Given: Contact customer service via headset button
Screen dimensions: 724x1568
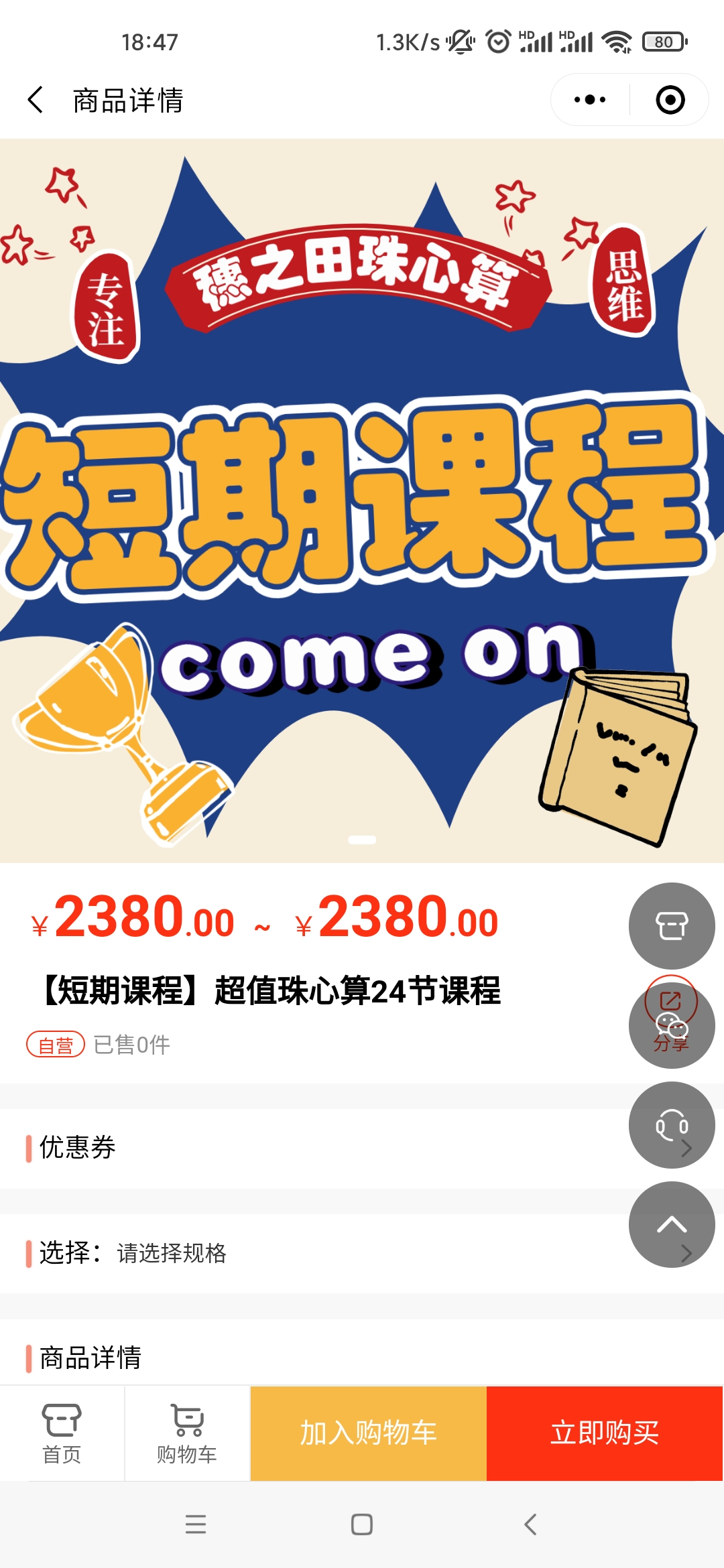Looking at the screenshot, I should (x=672, y=1125).
